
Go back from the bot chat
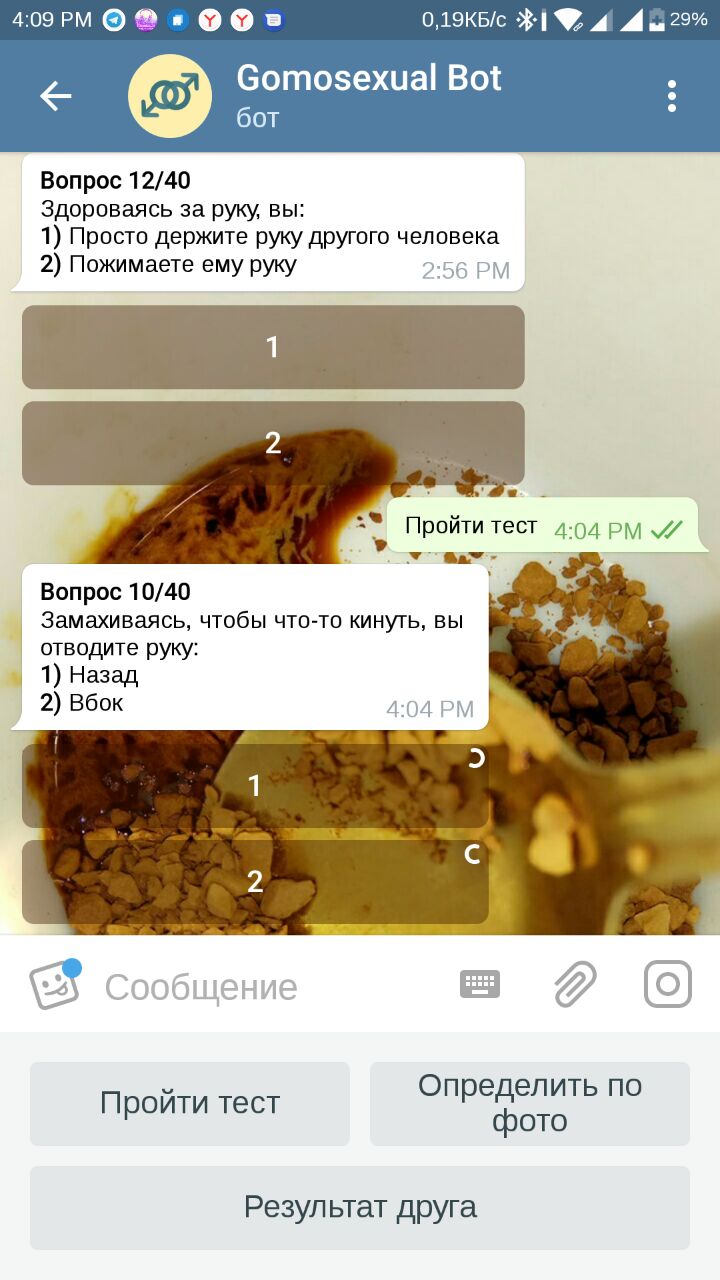tap(55, 96)
